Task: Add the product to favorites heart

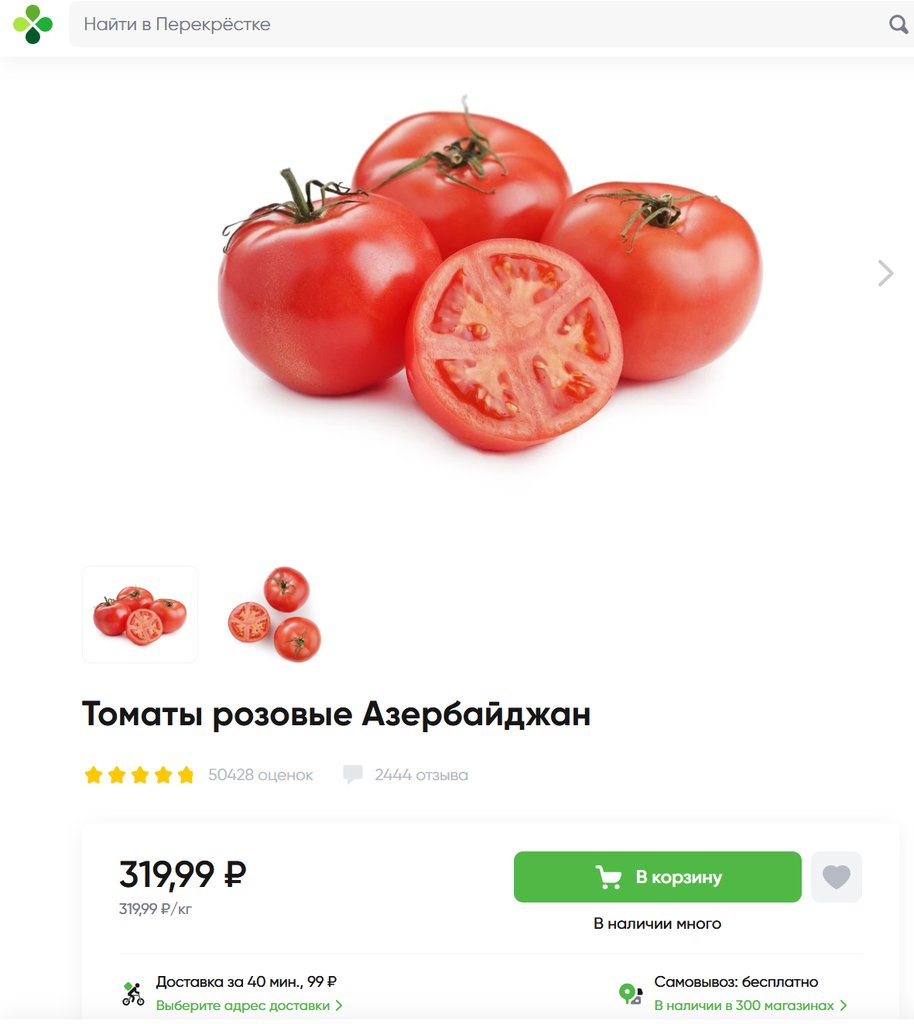Action: 836,877
